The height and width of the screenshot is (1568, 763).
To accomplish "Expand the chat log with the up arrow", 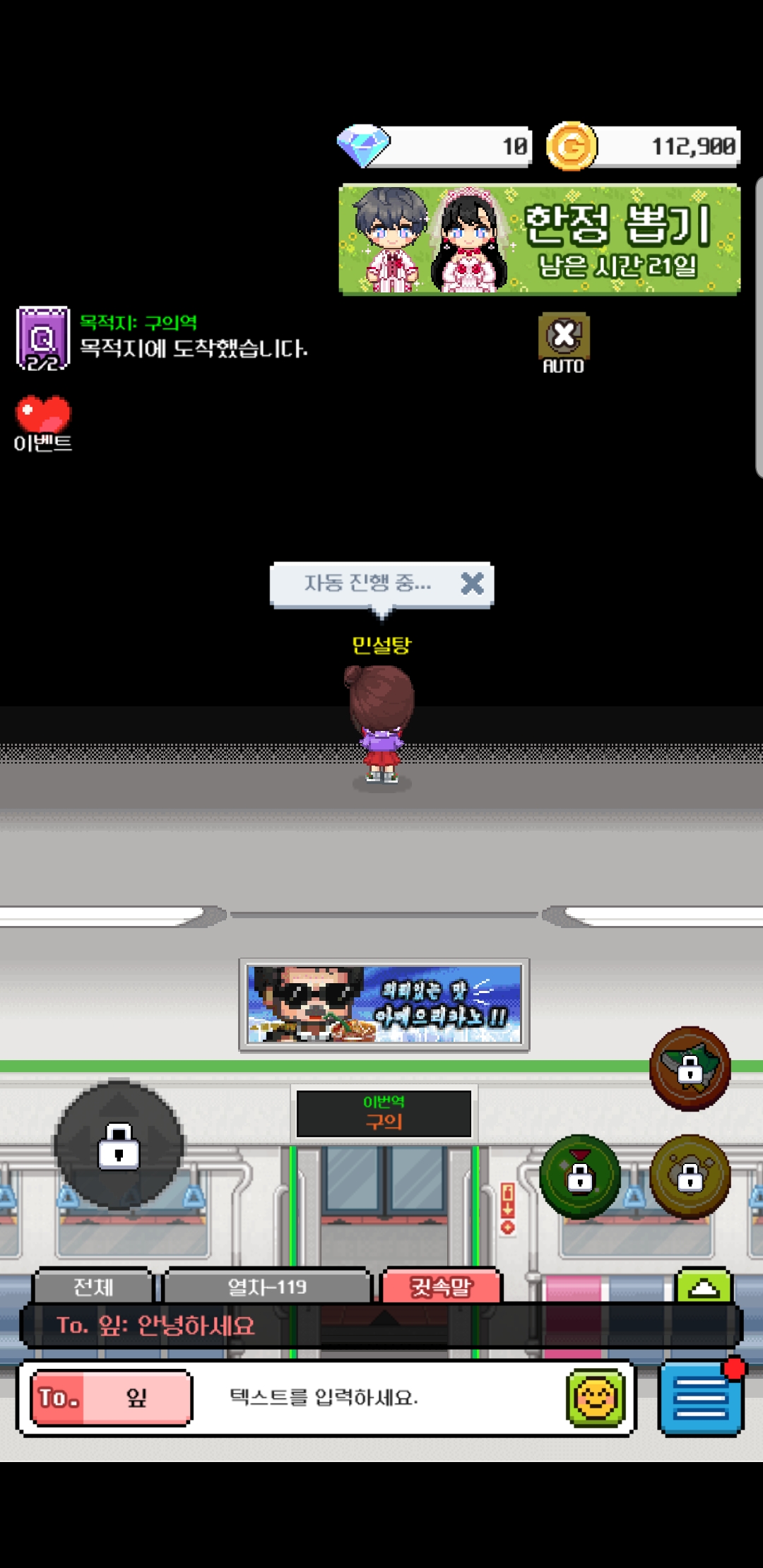I will click(x=704, y=1287).
